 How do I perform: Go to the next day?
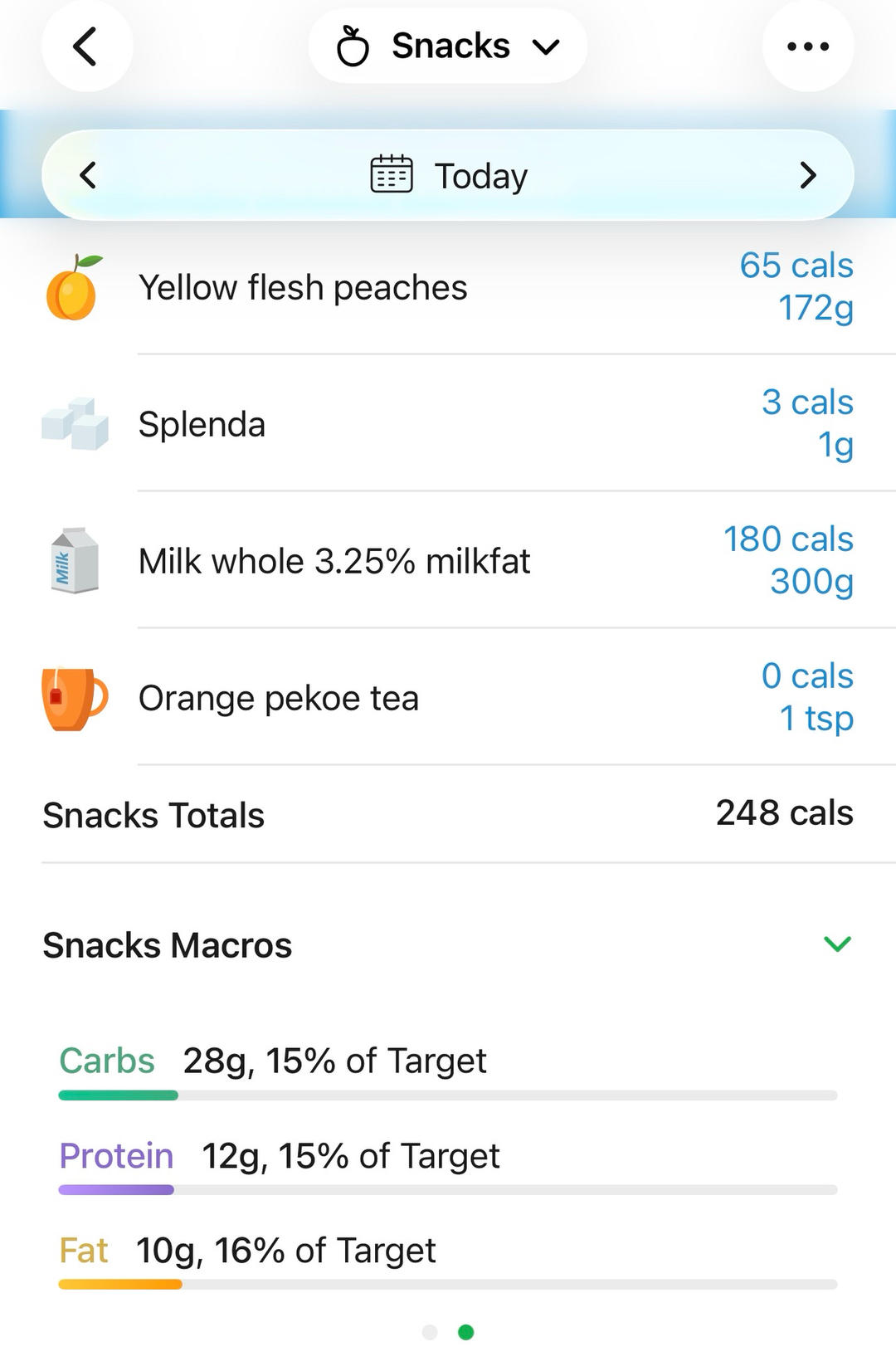[x=808, y=175]
